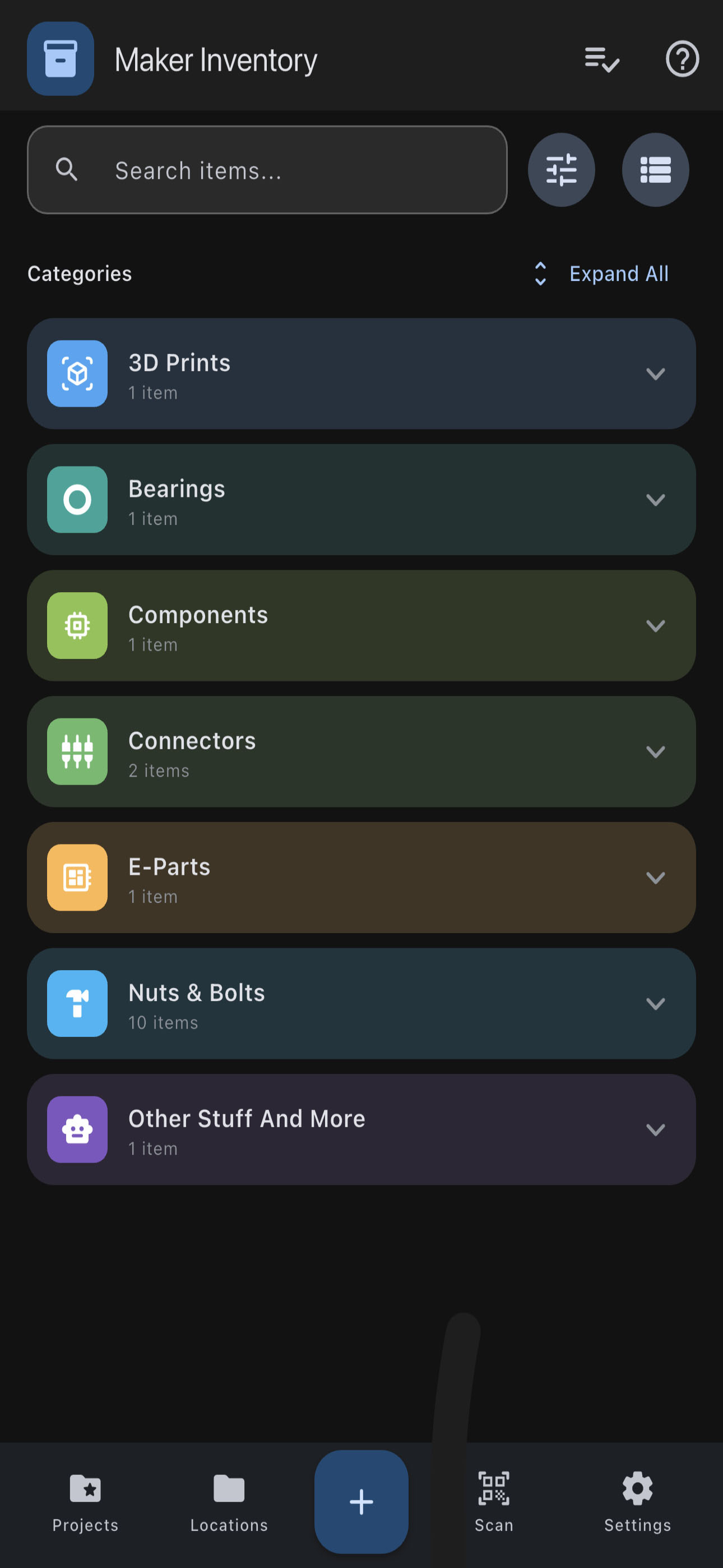Image resolution: width=723 pixels, height=1568 pixels.
Task: Click the Nuts & Bolts hammer icon
Action: pos(77,1004)
